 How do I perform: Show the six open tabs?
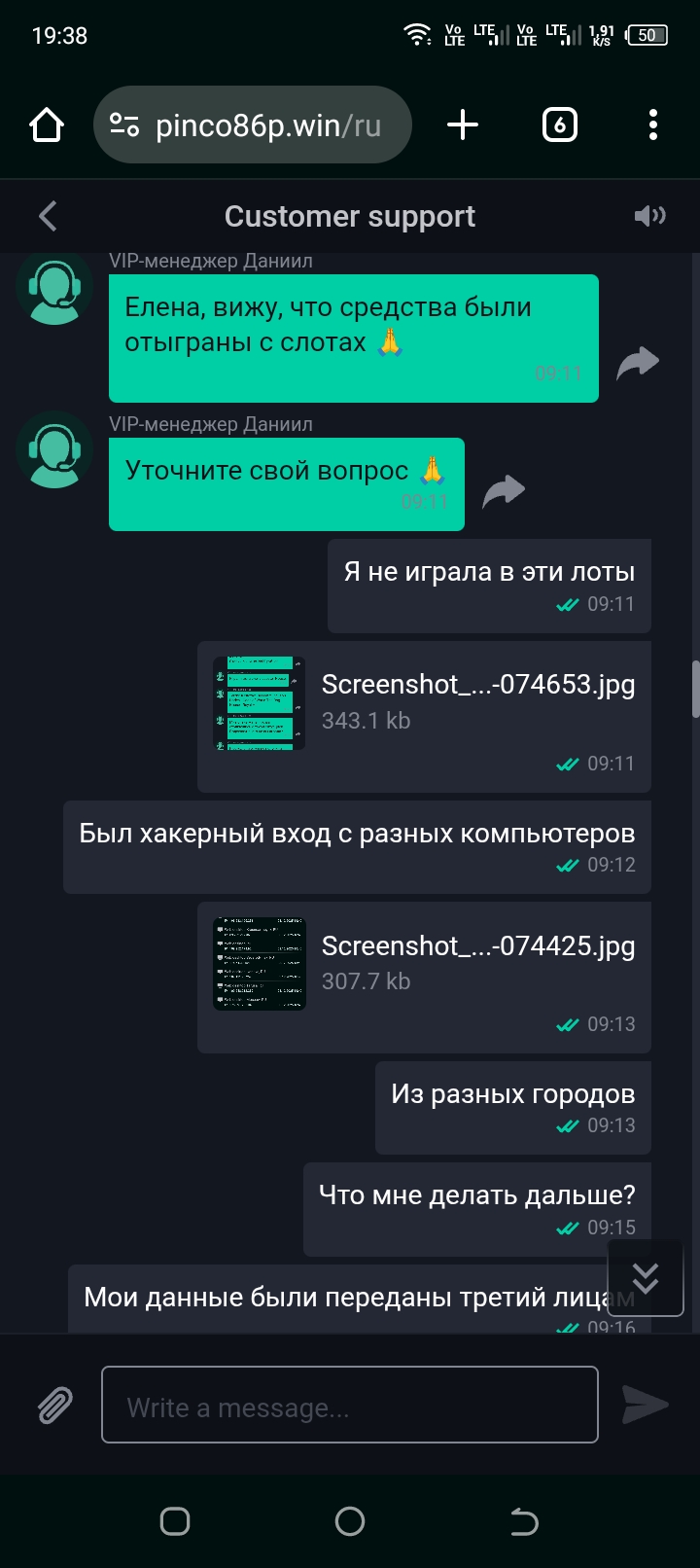(559, 125)
